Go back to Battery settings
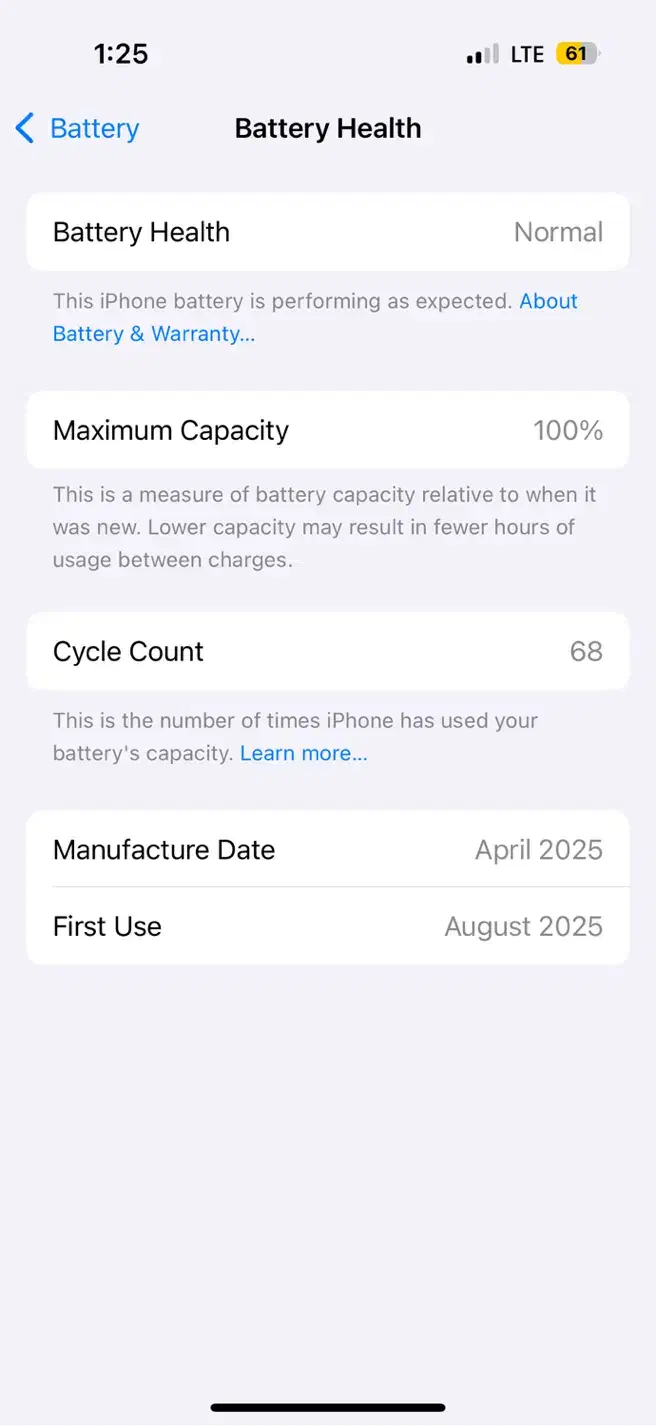The width and height of the screenshot is (656, 1426). [78, 129]
